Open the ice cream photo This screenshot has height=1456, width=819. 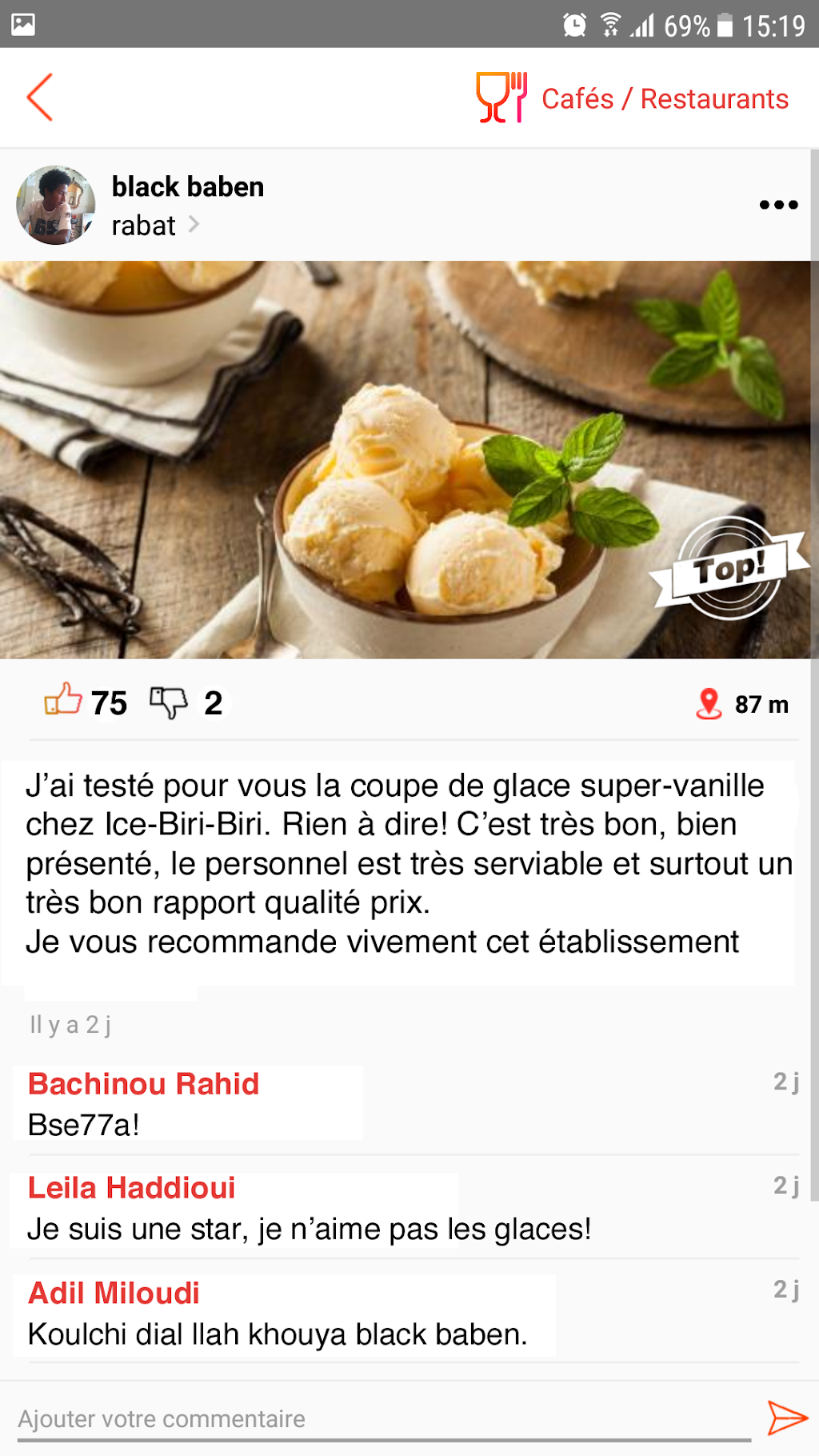(408, 459)
